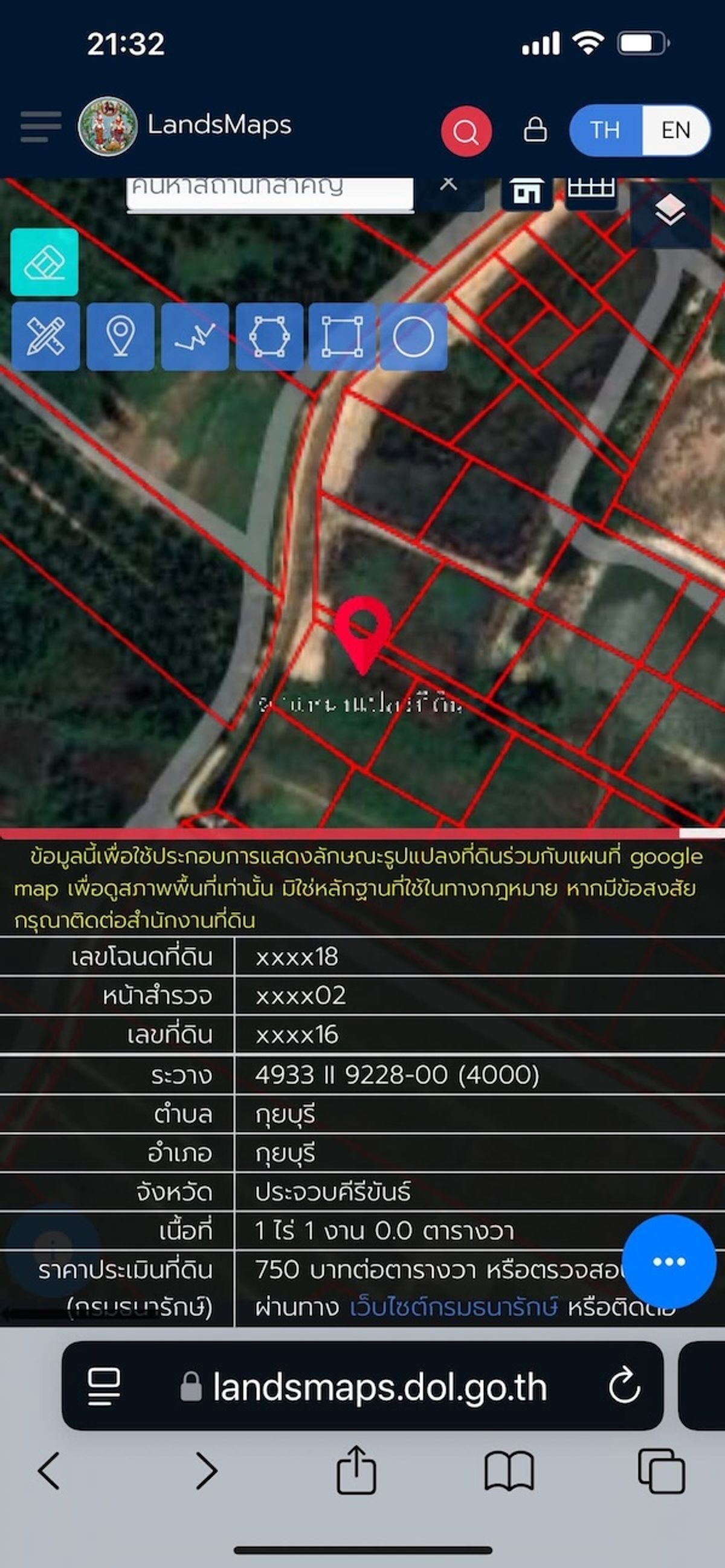The width and height of the screenshot is (725, 1568).
Task: Switch language to EN
Action: pyautogui.click(x=675, y=130)
